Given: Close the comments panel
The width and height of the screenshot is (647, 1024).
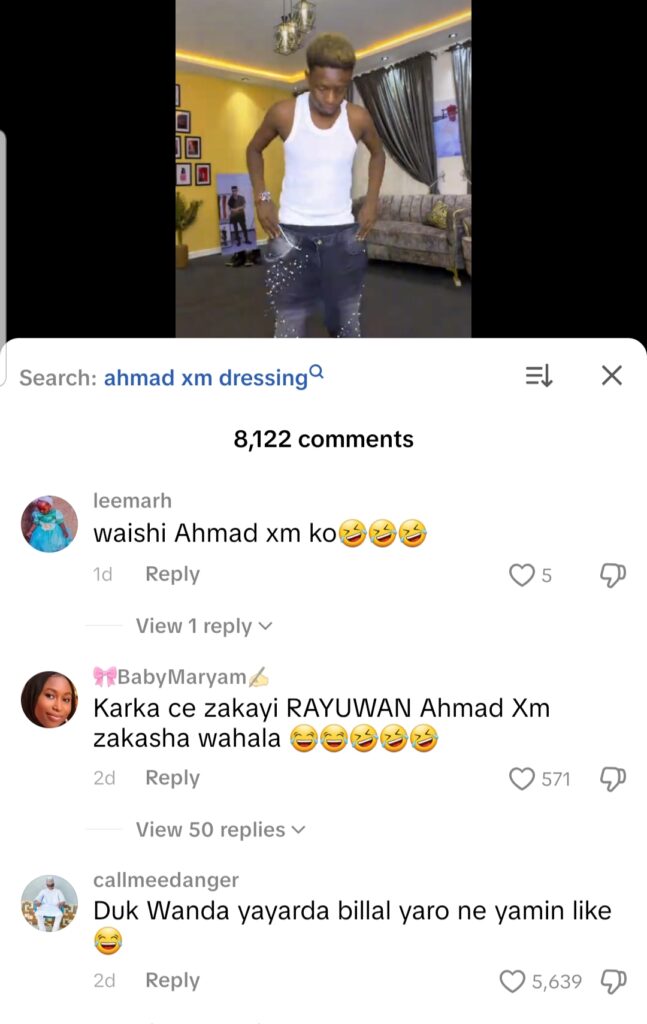Looking at the screenshot, I should pyautogui.click(x=611, y=375).
